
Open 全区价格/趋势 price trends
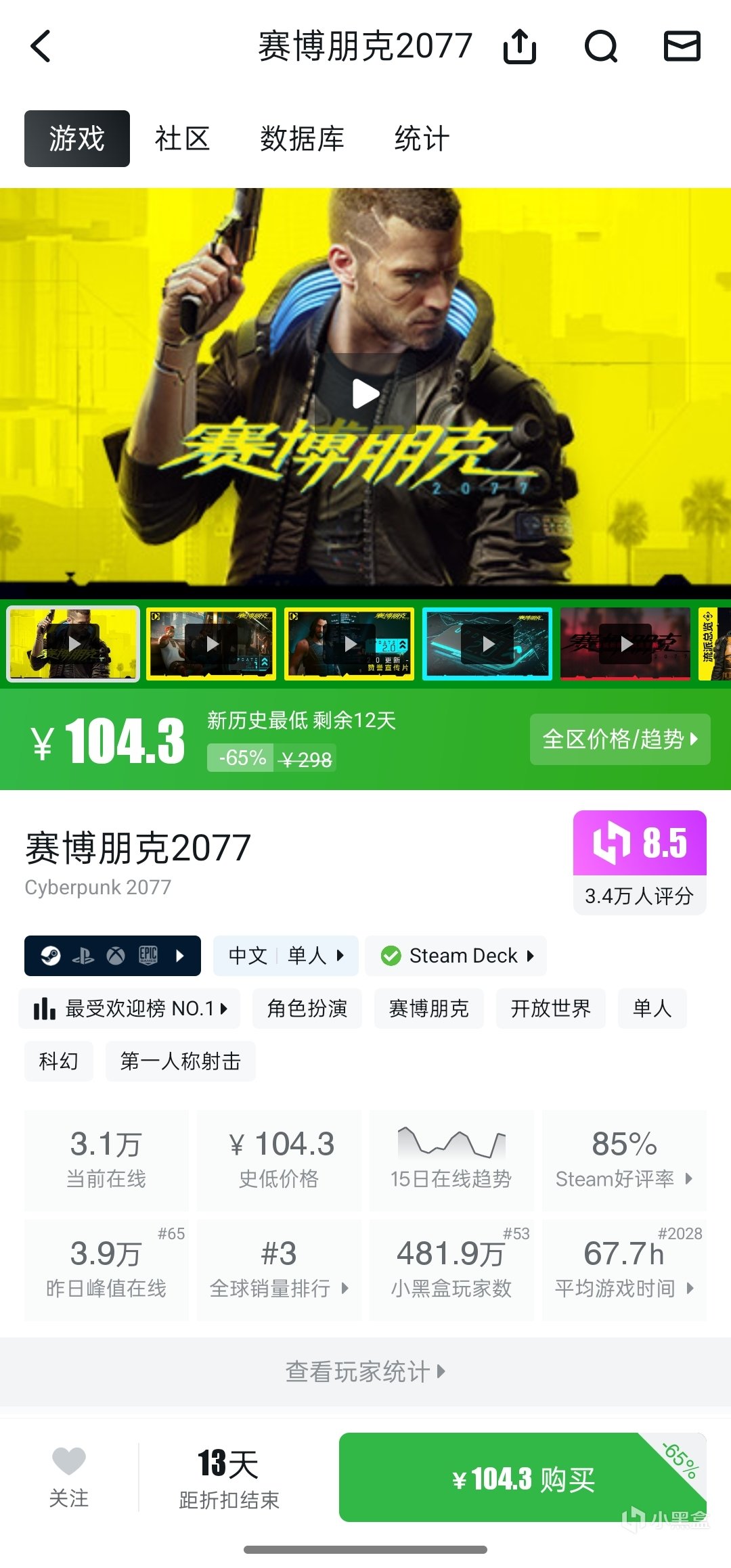pos(619,739)
